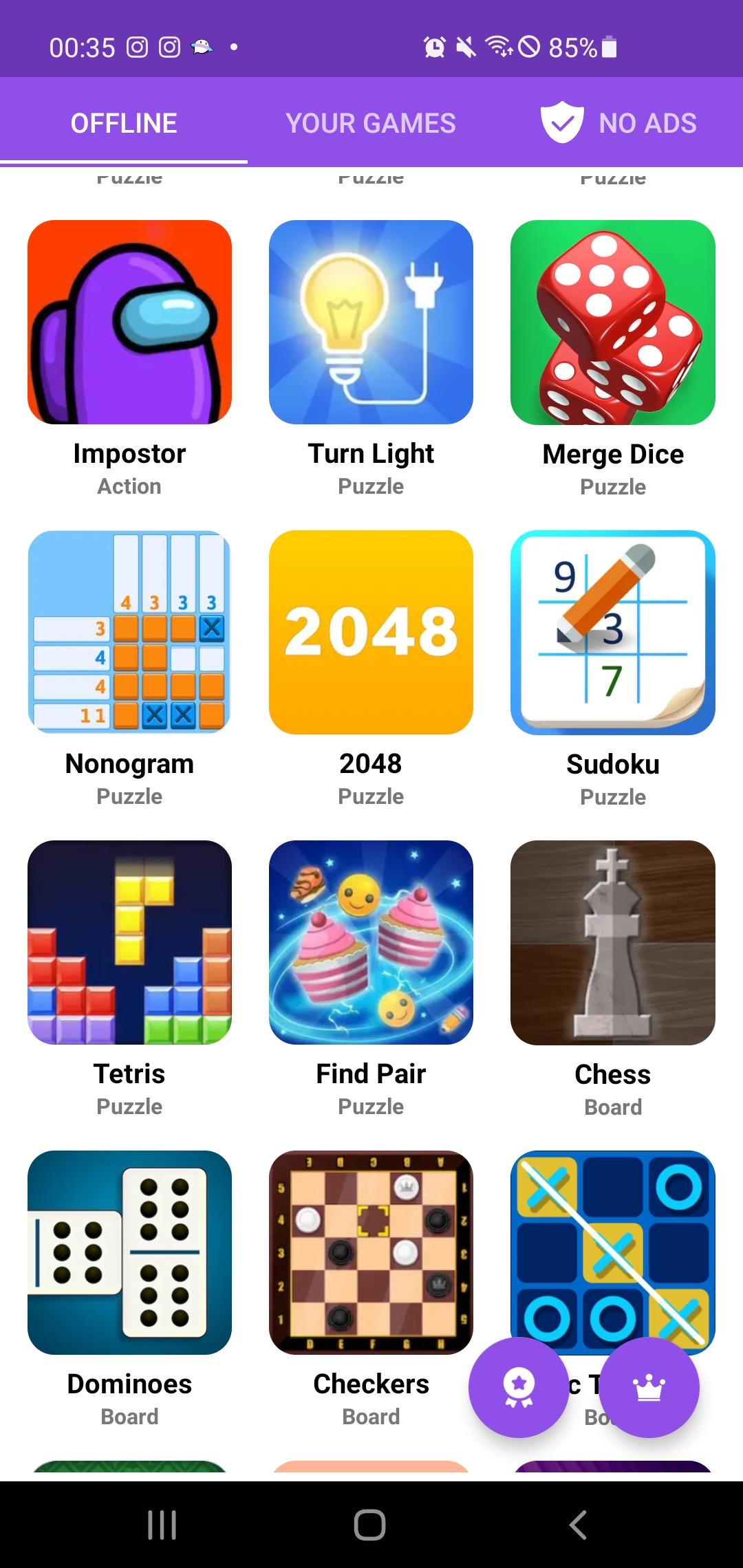This screenshot has width=743, height=1568.
Task: Launch the Dominoes game
Action: point(130,1252)
